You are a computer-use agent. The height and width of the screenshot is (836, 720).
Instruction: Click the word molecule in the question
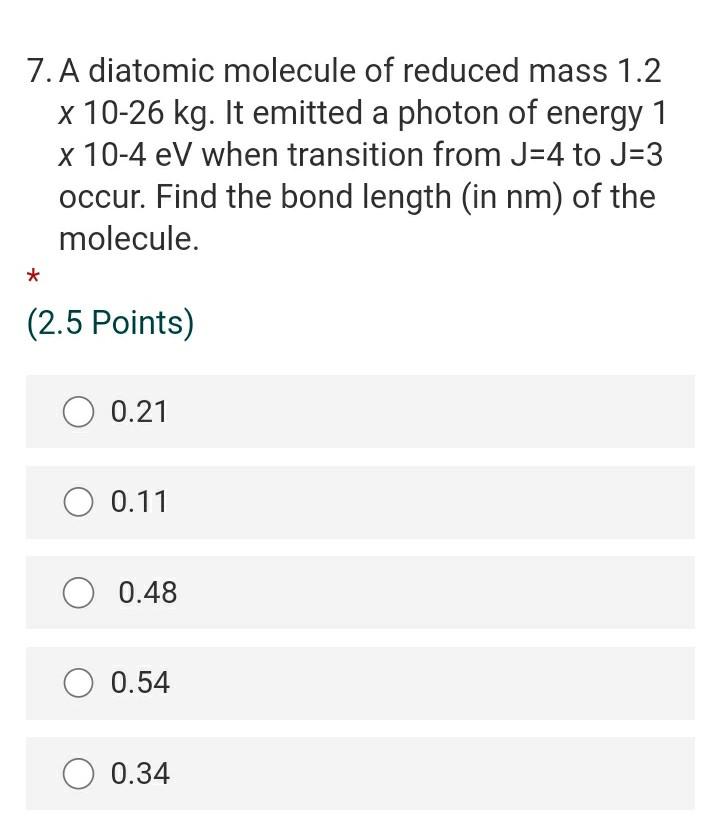coord(130,238)
